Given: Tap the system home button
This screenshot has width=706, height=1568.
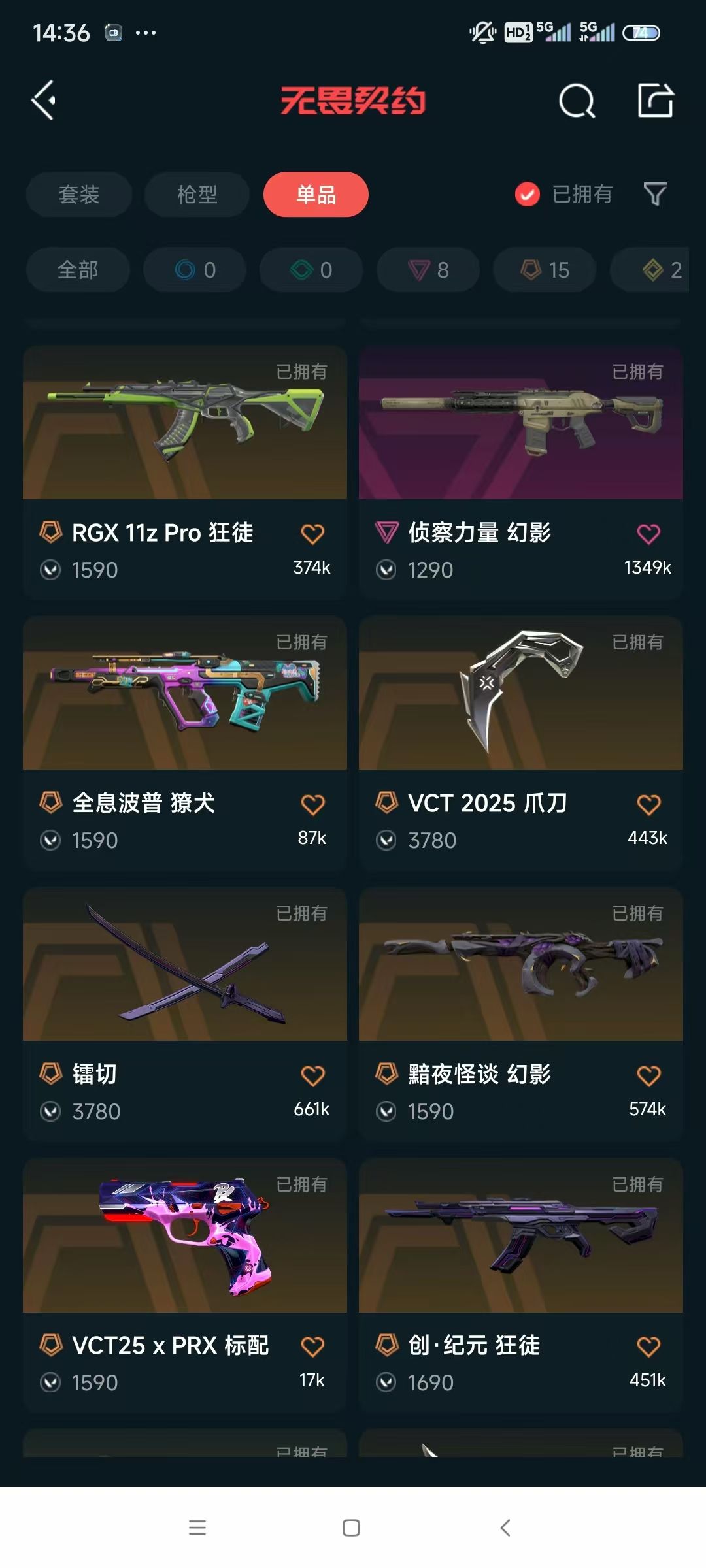Looking at the screenshot, I should (x=351, y=1527).
